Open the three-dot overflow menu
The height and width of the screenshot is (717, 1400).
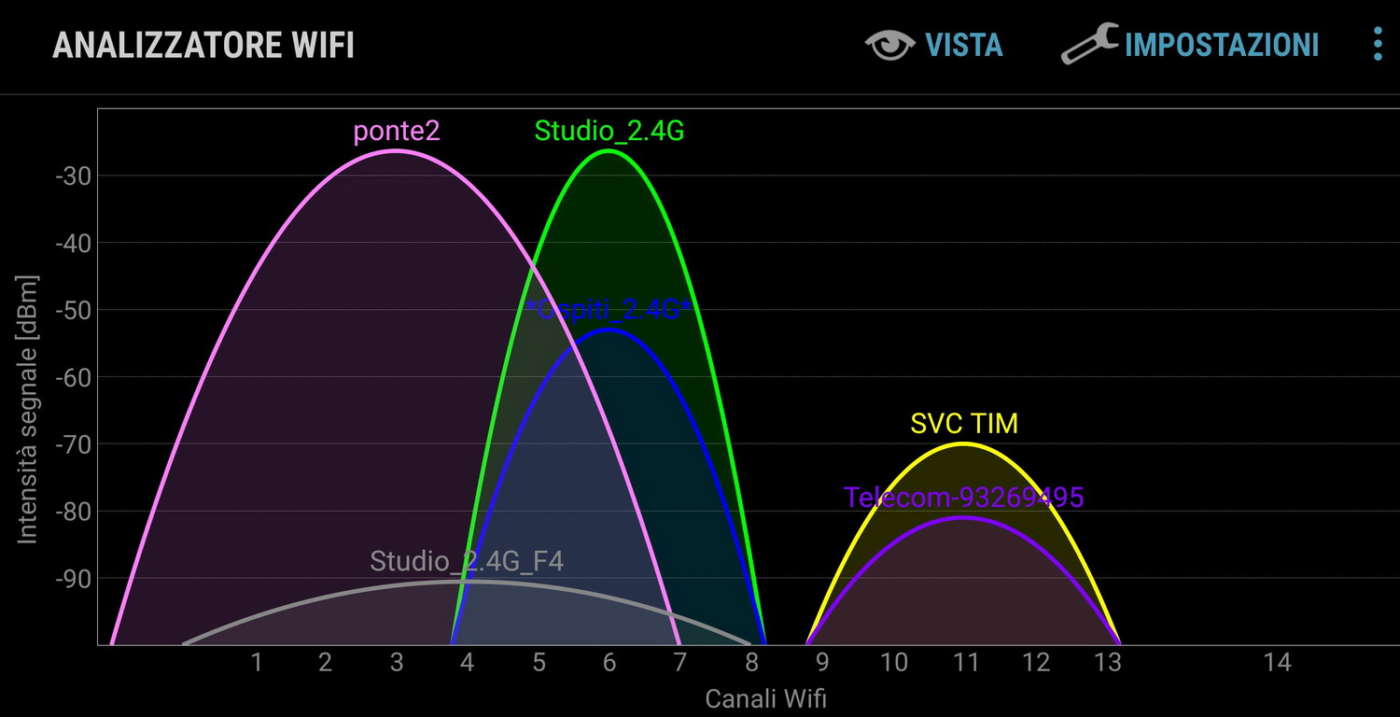tap(1379, 45)
